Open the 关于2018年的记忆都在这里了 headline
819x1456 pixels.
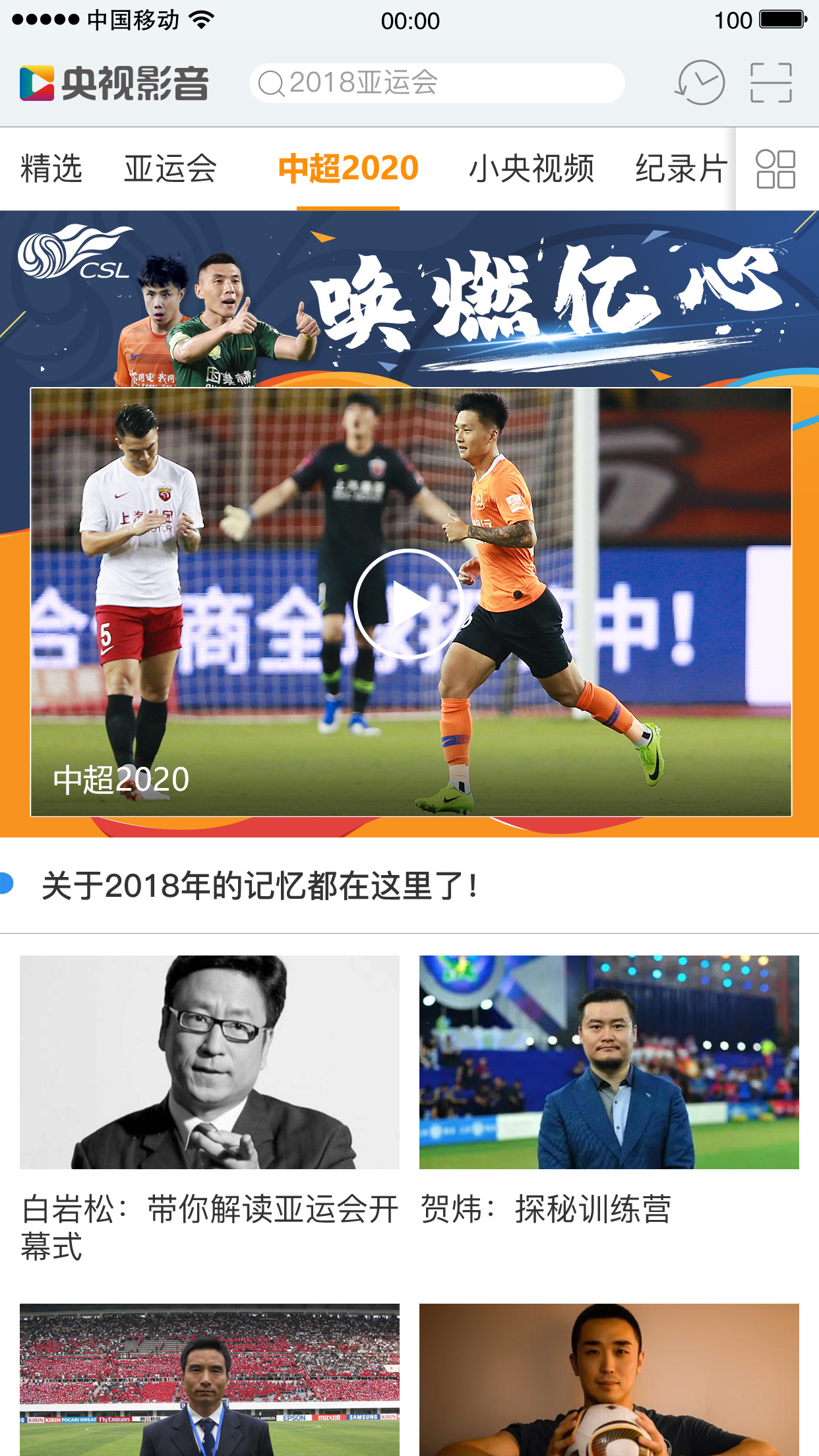(x=259, y=886)
